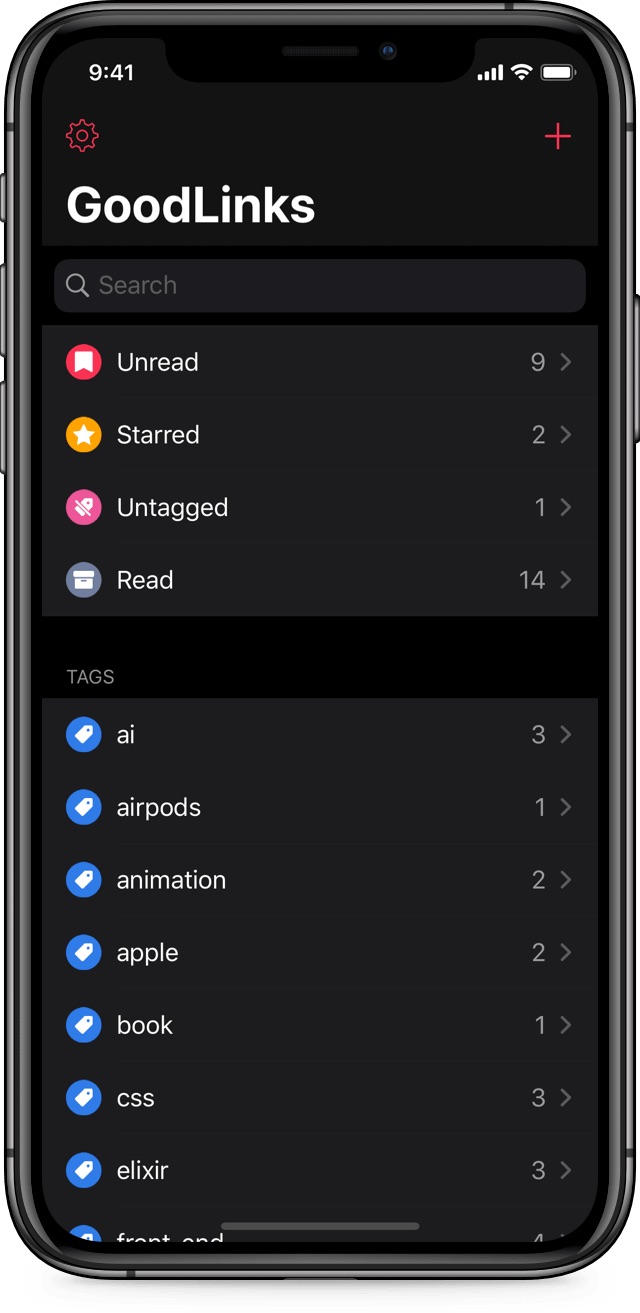Image resolution: width=640 pixels, height=1313 pixels.
Task: Tap the Search field
Action: tap(320, 286)
